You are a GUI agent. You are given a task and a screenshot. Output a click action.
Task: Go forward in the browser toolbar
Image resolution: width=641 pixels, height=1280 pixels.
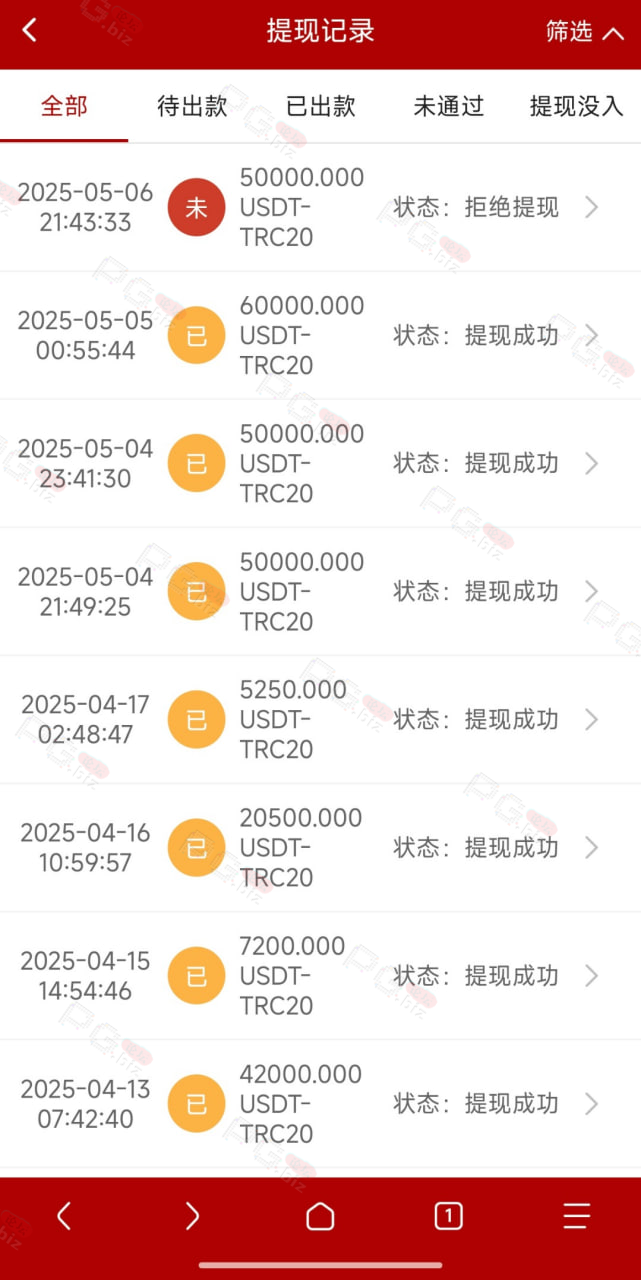tap(192, 1216)
